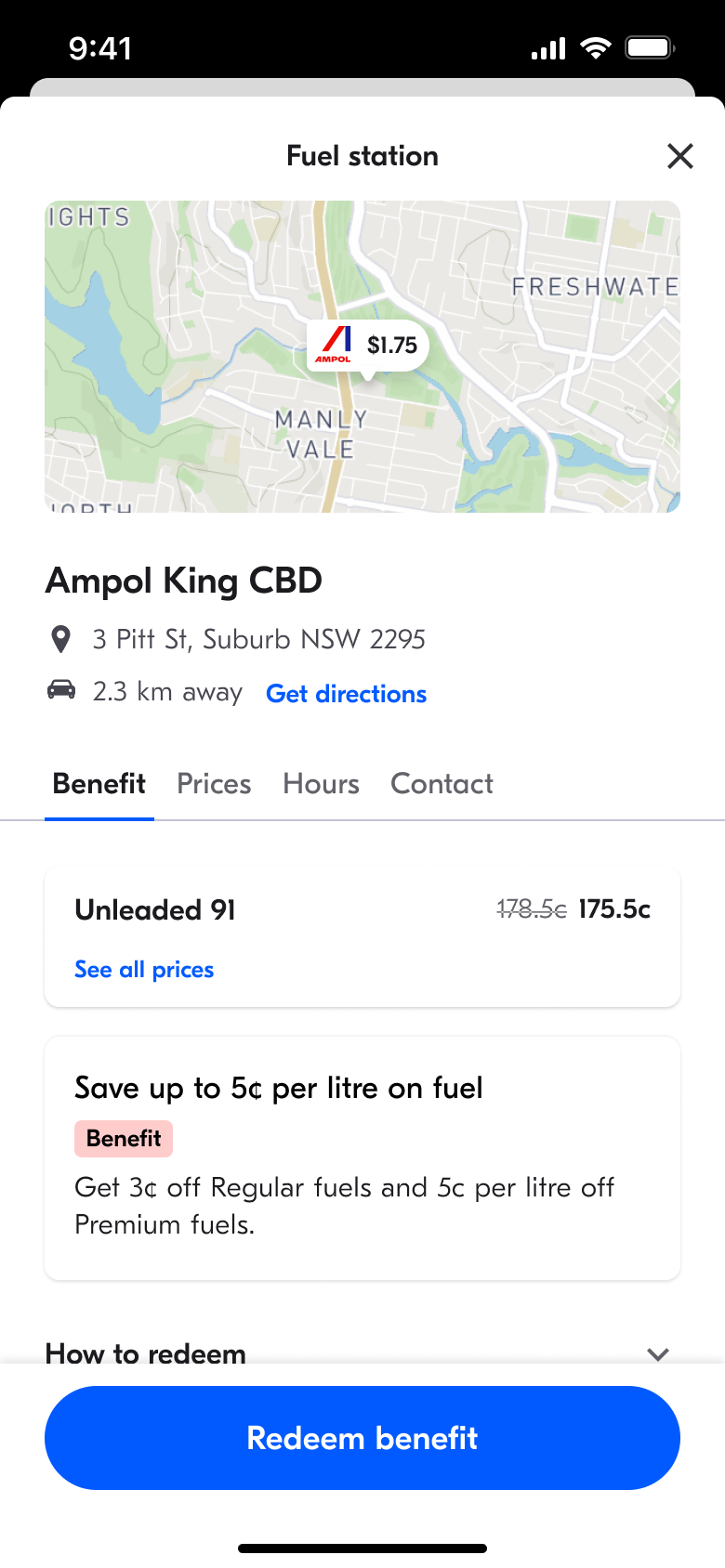Return to the Benefit tab
The width and height of the screenshot is (725, 1568).
99,784
